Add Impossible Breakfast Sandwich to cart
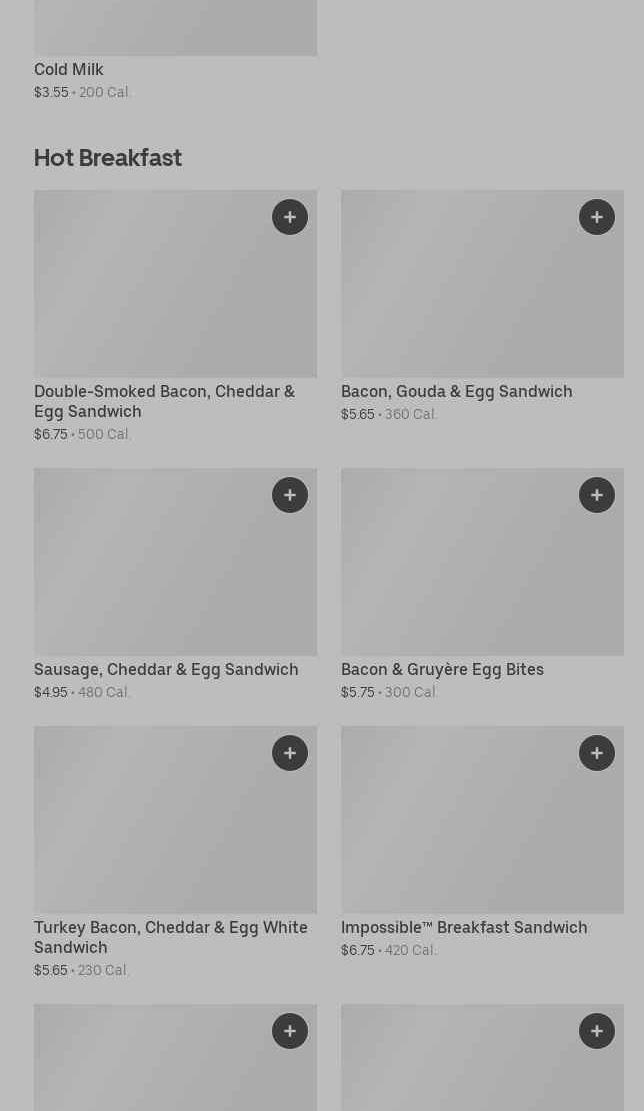644x1111 pixels. [x=597, y=753]
